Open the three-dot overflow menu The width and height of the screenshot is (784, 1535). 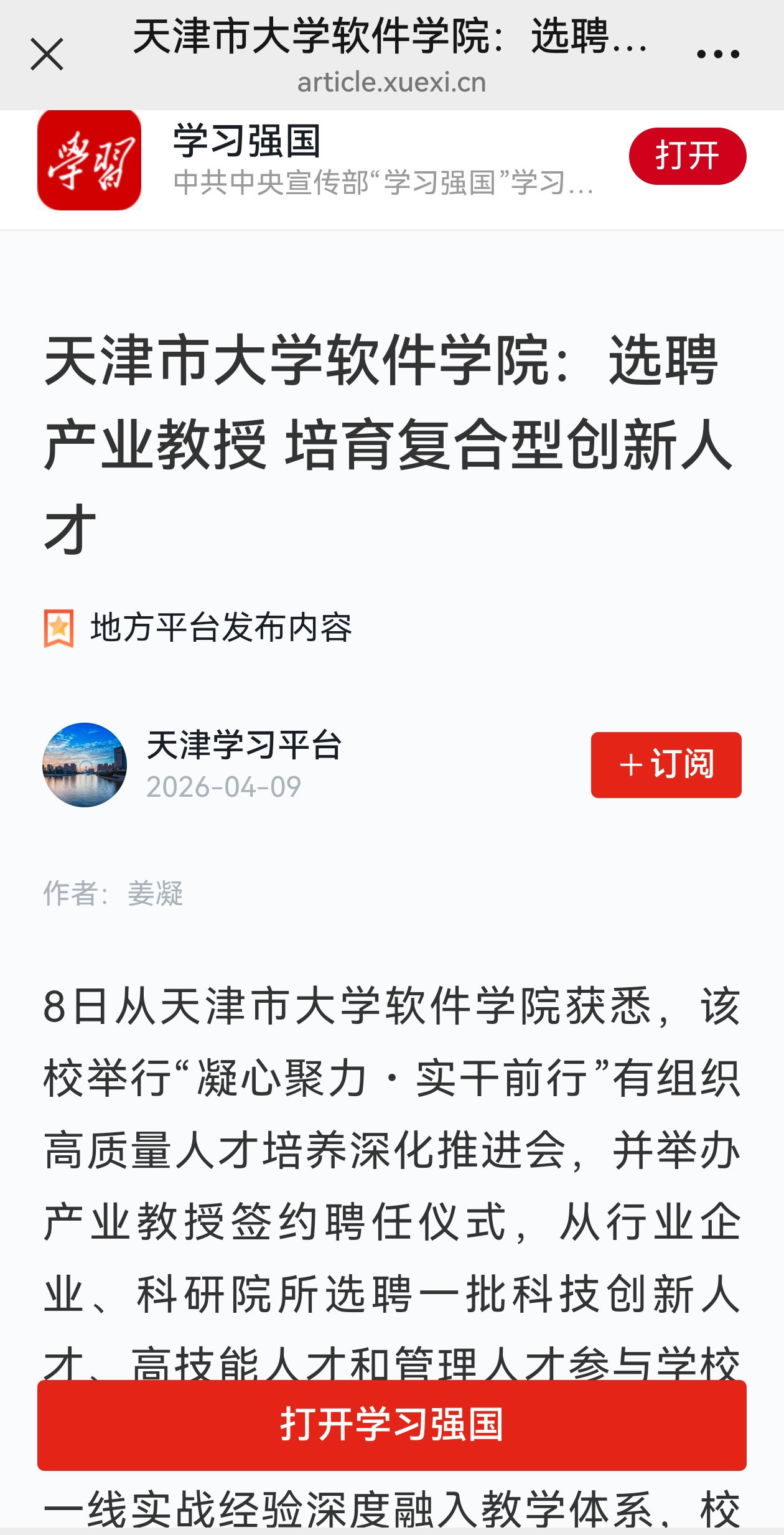coord(717,55)
